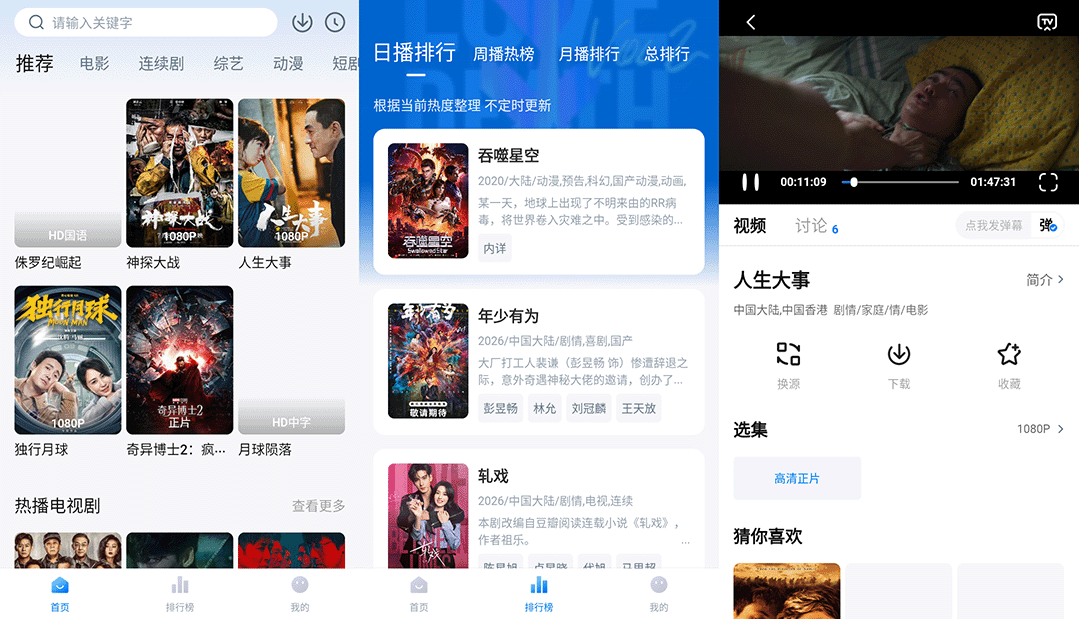The width and height of the screenshot is (1079, 619).
Task: Add 人生大事 to favorites with 收藏
Action: (1009, 364)
